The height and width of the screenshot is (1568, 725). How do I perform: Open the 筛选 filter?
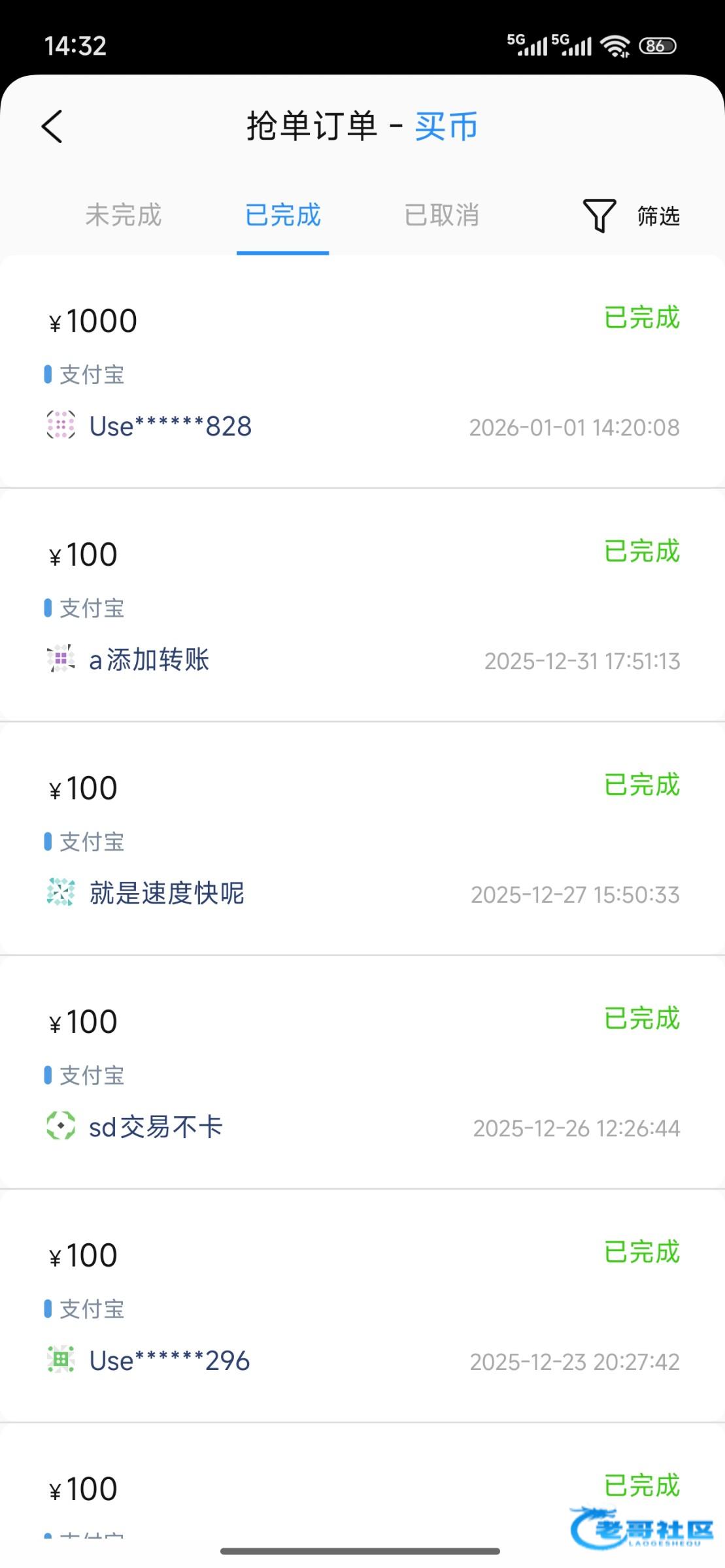632,216
